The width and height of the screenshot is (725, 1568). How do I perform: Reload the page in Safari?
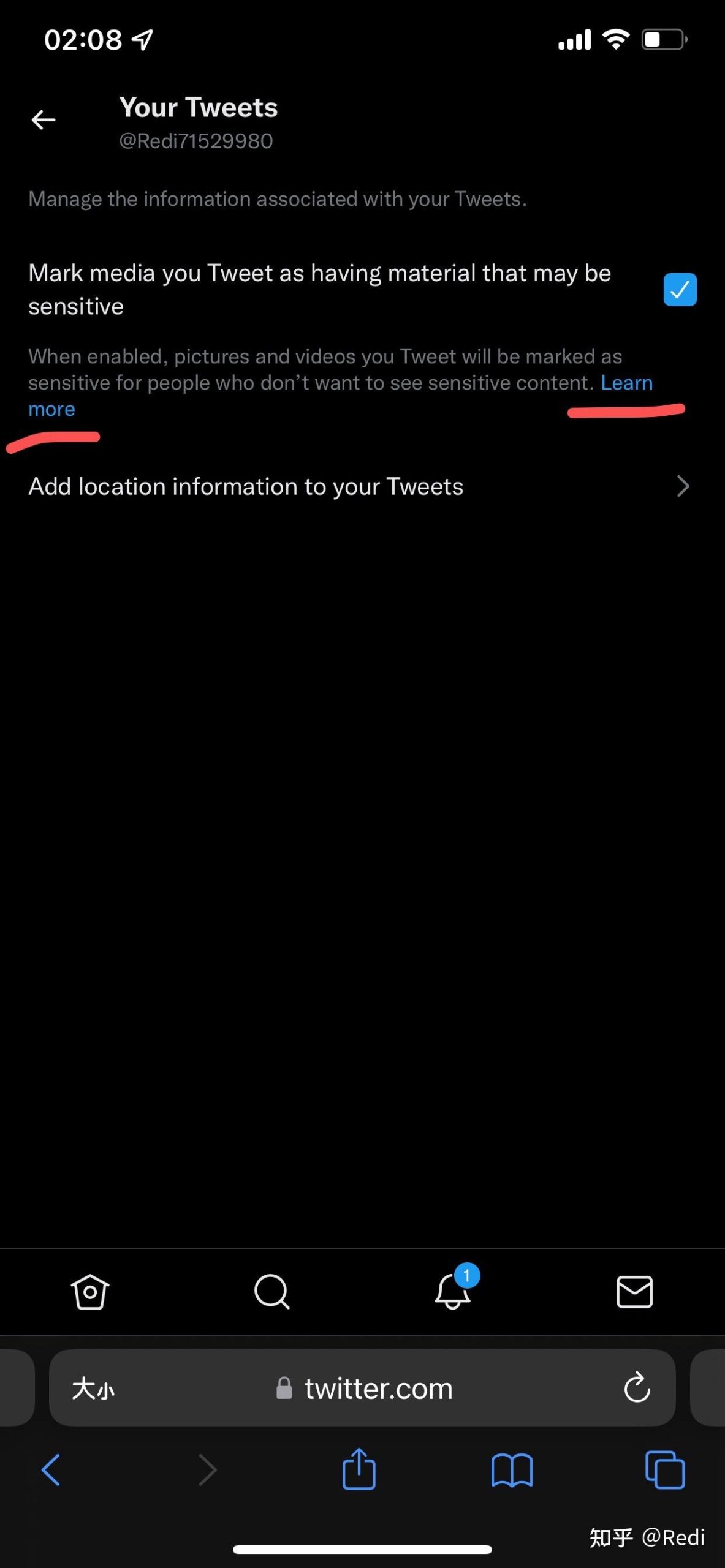(x=637, y=1388)
